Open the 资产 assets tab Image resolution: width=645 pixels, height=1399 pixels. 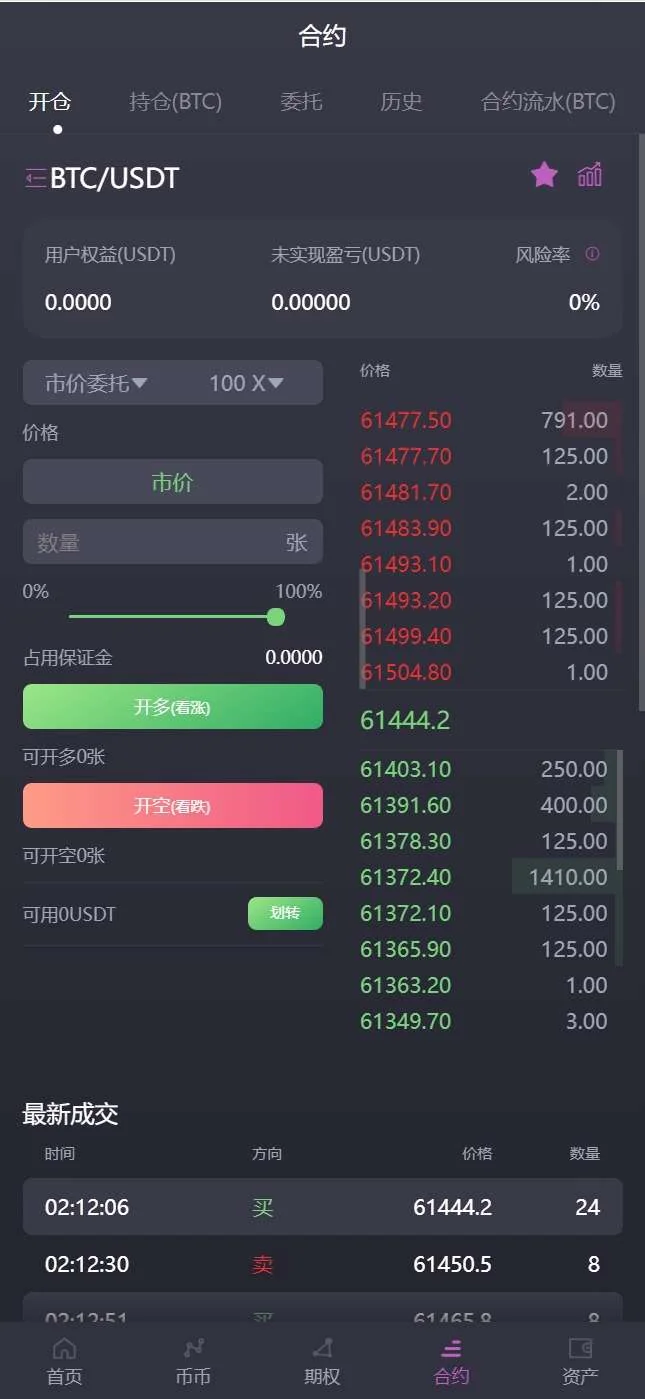(x=580, y=1362)
